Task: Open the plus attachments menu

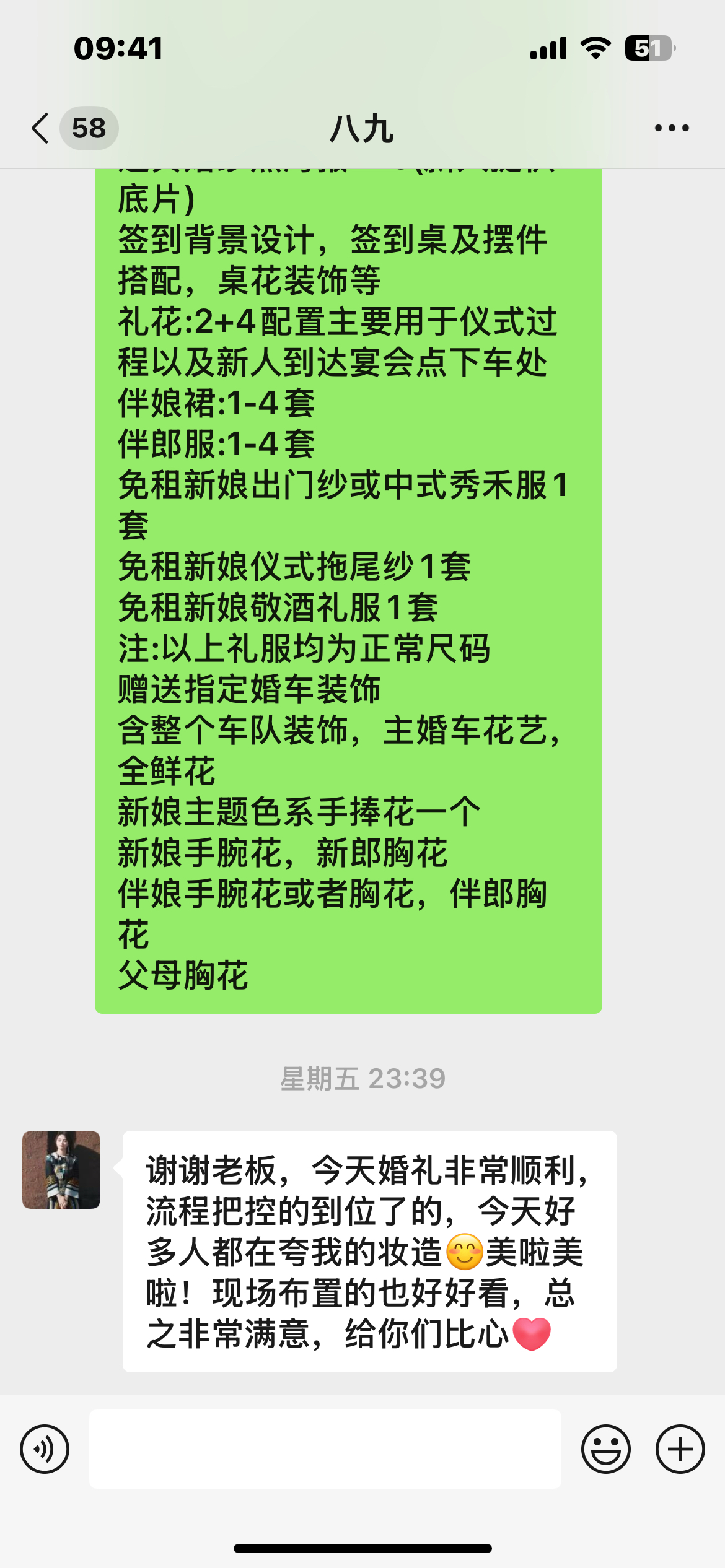Action: click(x=680, y=1449)
